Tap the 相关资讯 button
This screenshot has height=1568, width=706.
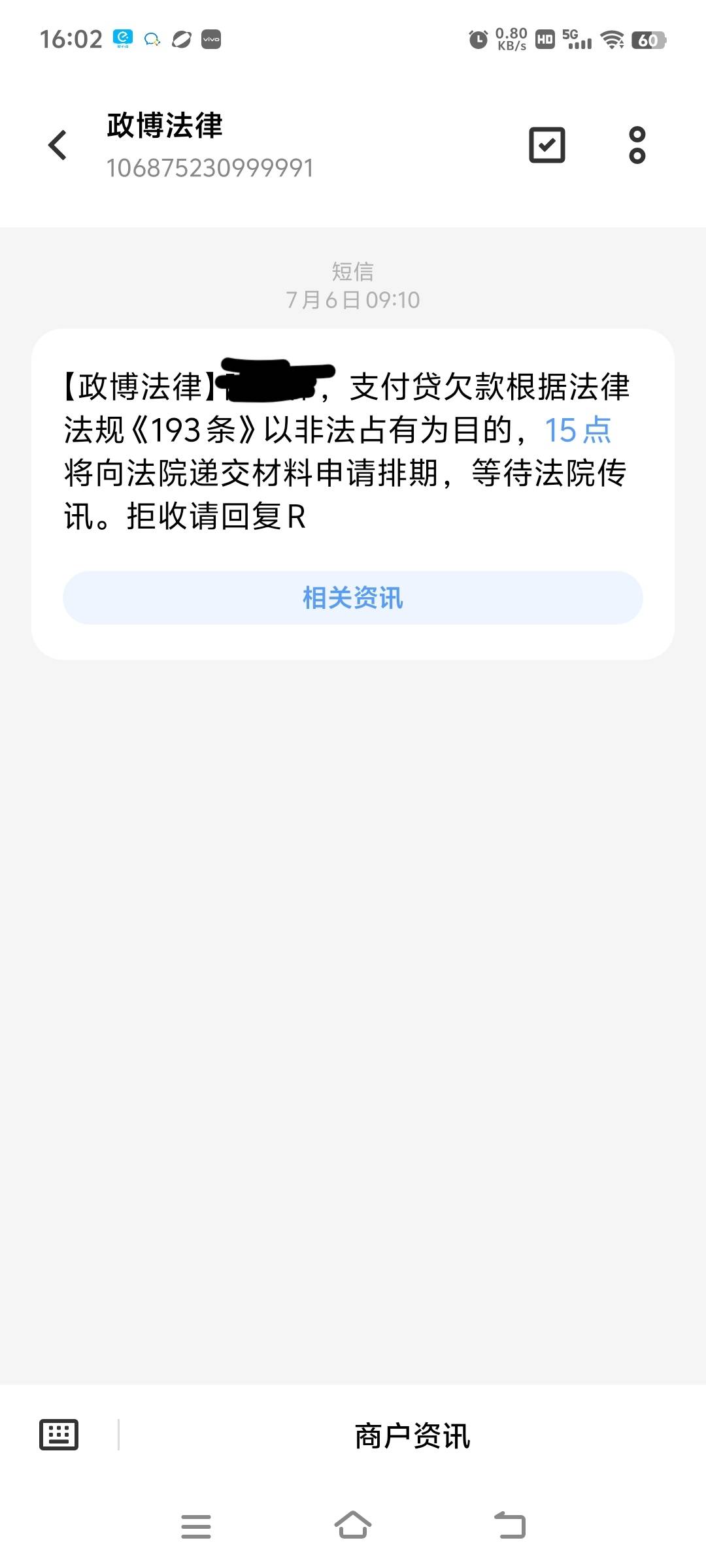coord(353,598)
